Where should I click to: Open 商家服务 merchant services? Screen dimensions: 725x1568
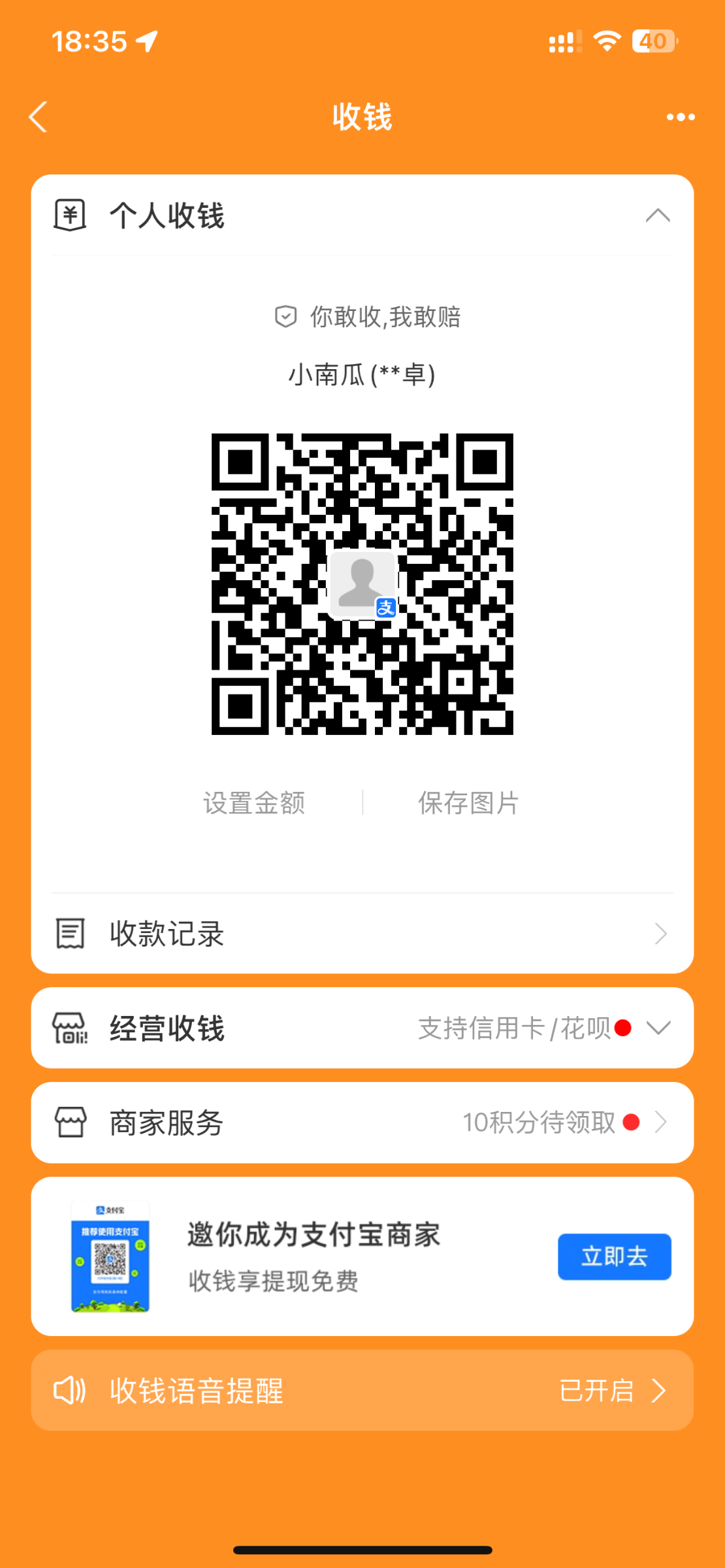pos(362,1122)
